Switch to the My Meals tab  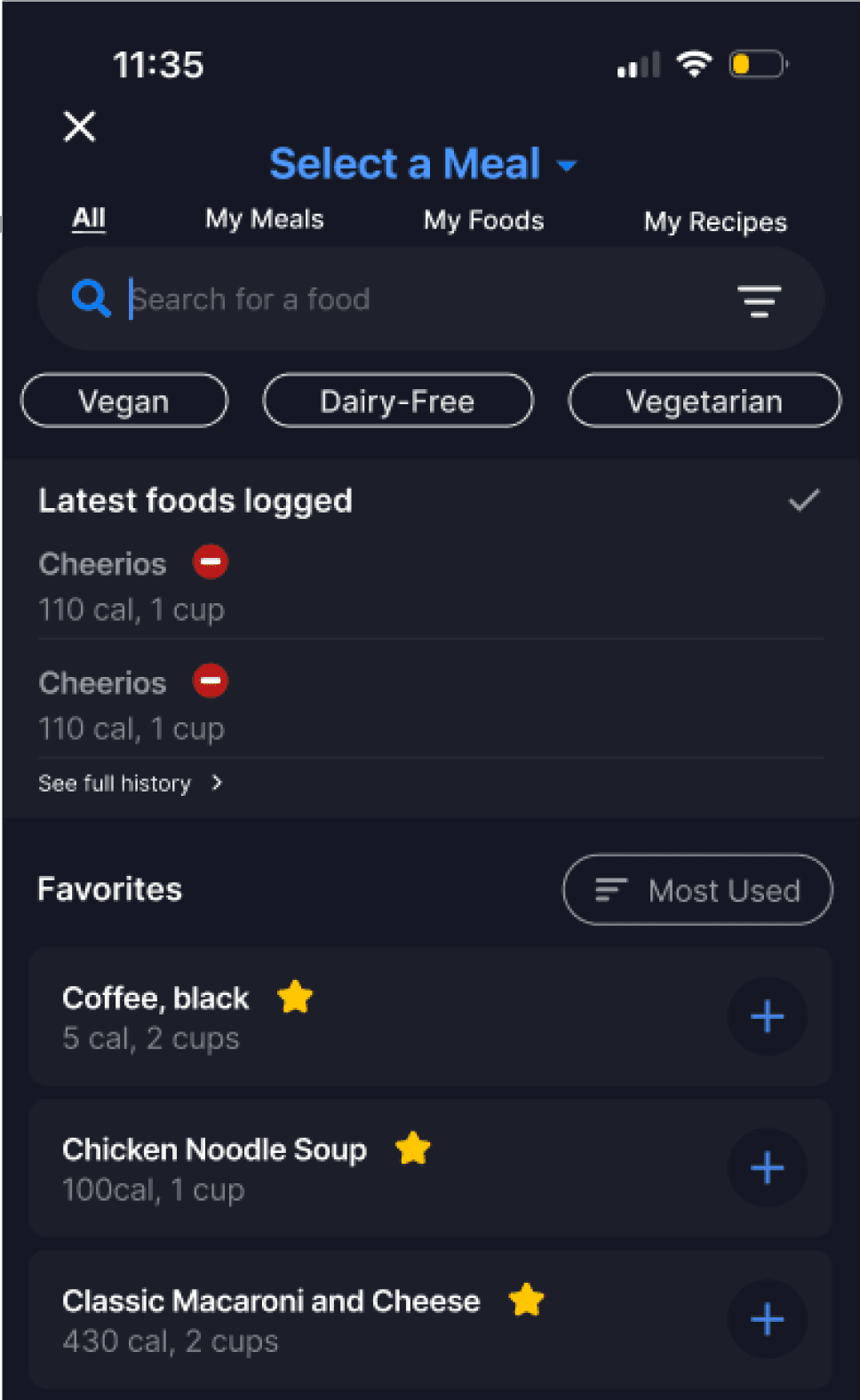[265, 219]
